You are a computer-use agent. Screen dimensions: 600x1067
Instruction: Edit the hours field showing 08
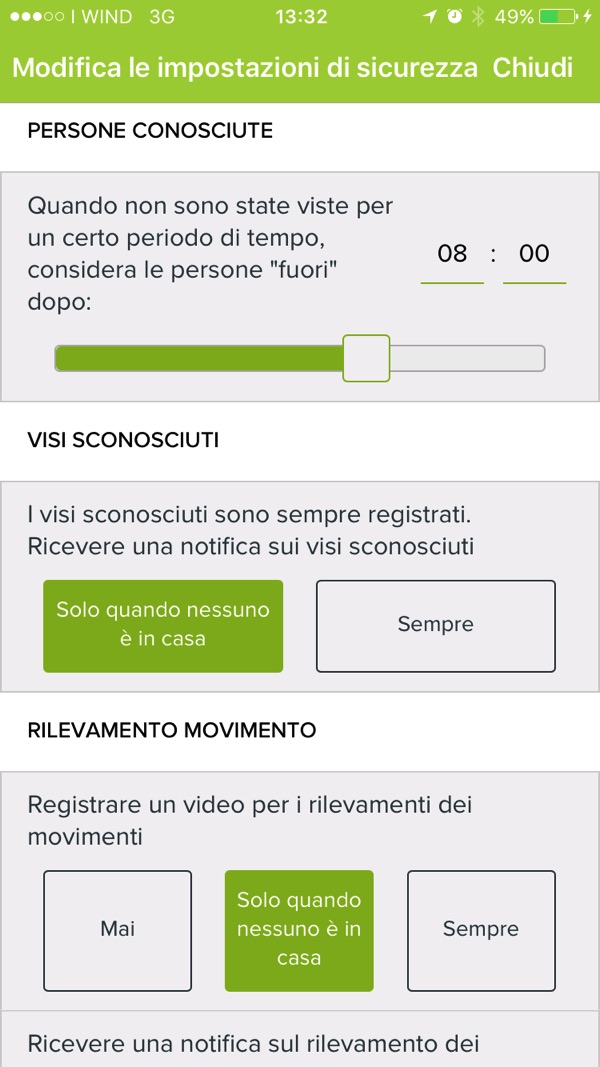point(452,255)
